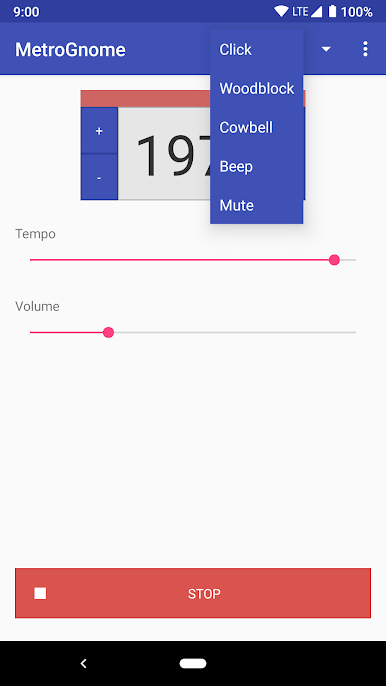
Task: Open the overflow menu
Action: click(365, 49)
